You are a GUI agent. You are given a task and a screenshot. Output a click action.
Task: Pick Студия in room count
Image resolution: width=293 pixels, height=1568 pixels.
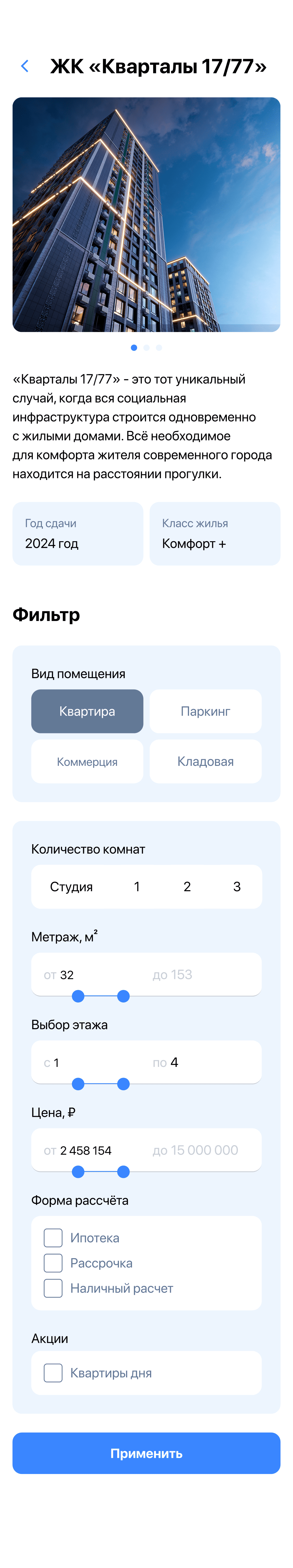click(71, 887)
